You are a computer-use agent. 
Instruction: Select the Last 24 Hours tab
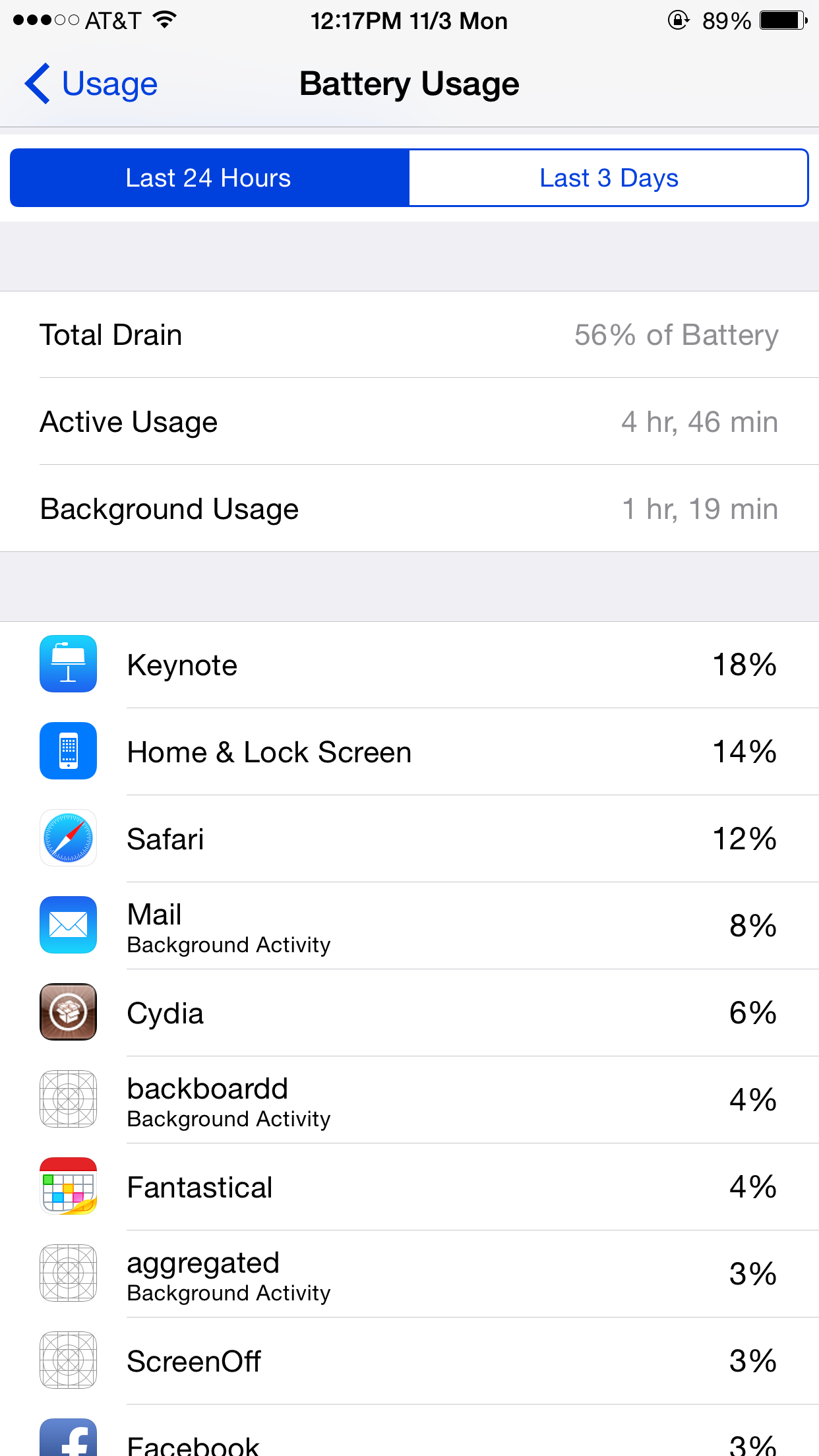click(x=210, y=178)
